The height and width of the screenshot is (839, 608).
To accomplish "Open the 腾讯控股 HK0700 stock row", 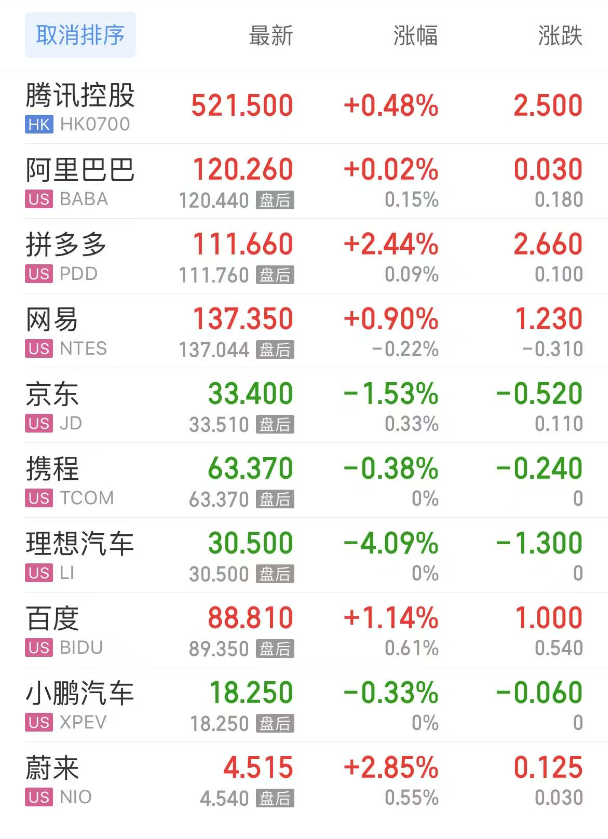I will pyautogui.click(x=80, y=107).
